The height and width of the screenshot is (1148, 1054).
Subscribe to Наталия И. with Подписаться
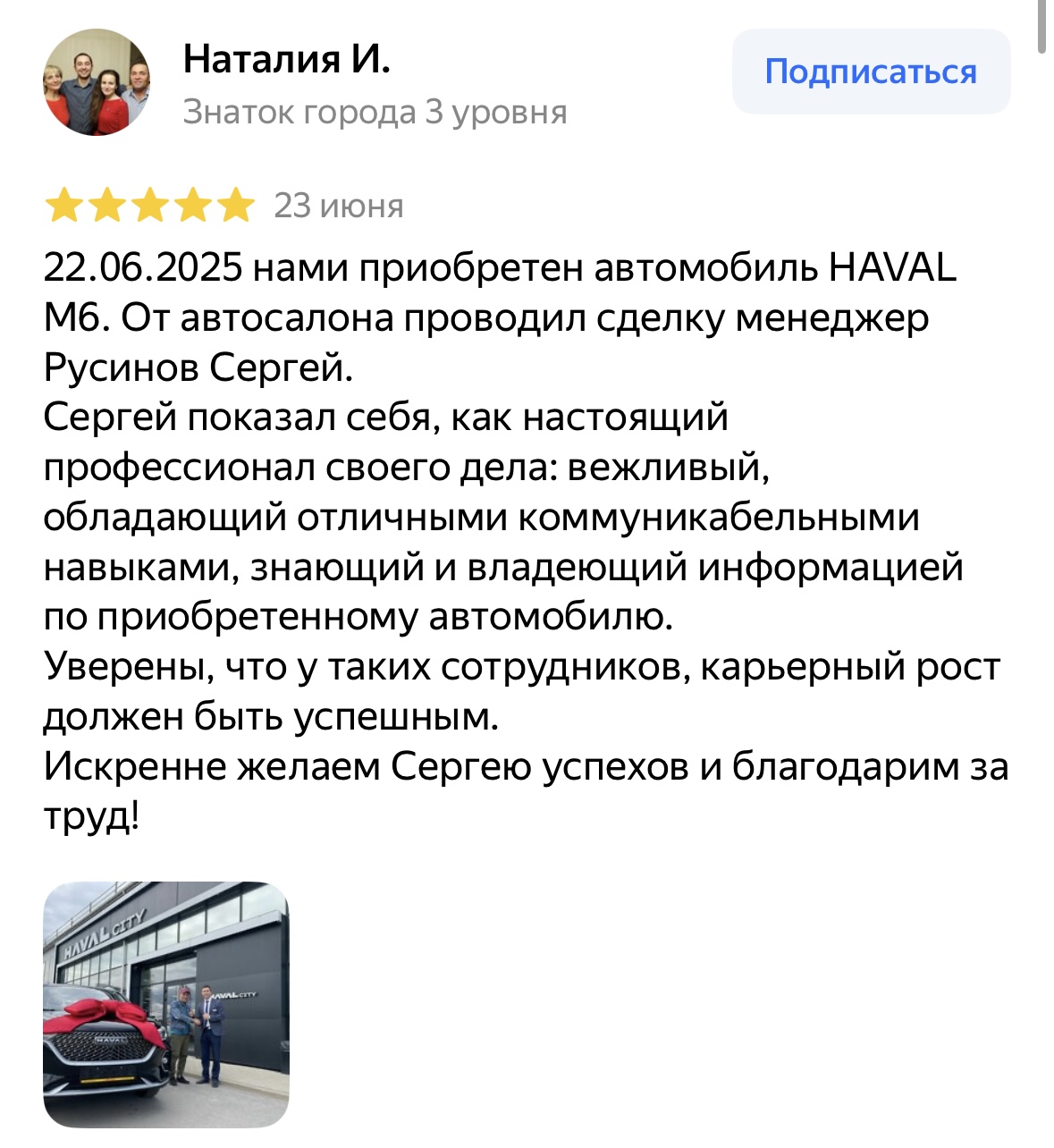[x=871, y=72]
